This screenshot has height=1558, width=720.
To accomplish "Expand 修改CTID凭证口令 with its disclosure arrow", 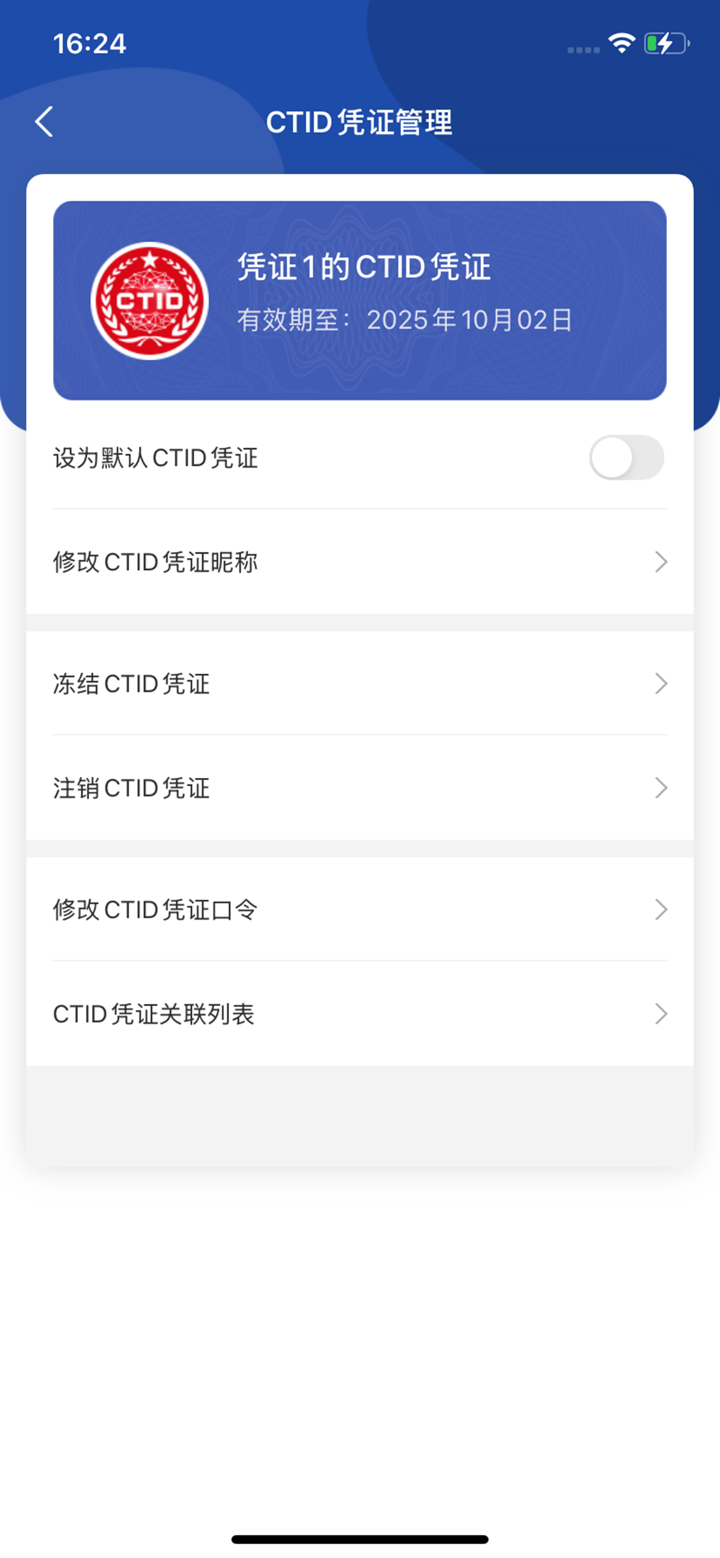I will point(660,909).
